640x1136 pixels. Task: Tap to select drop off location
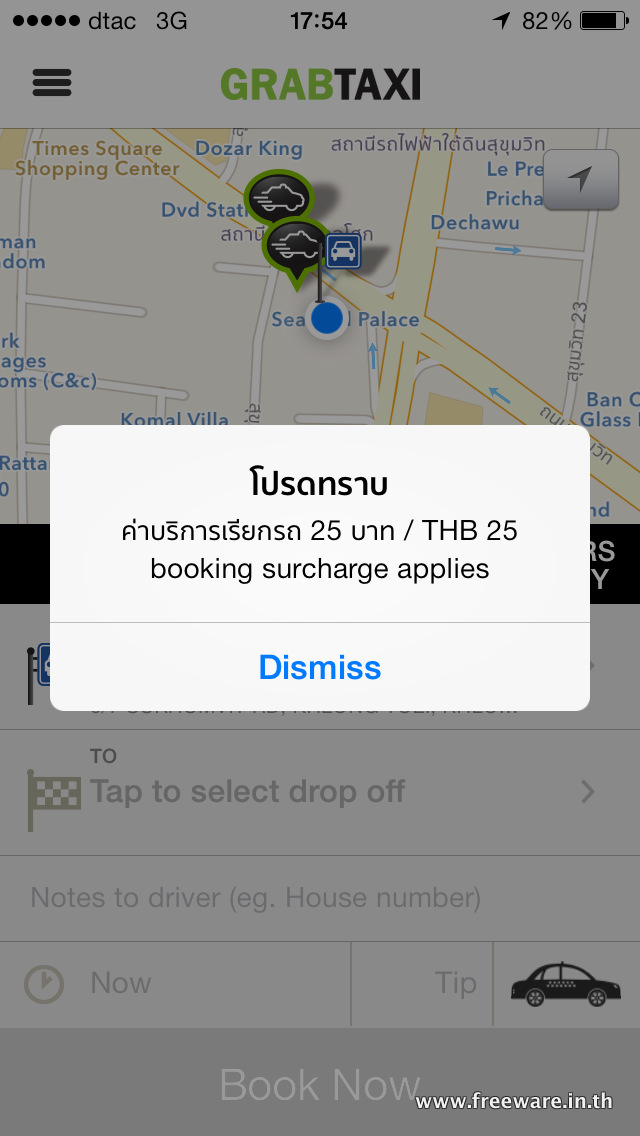tap(320, 792)
